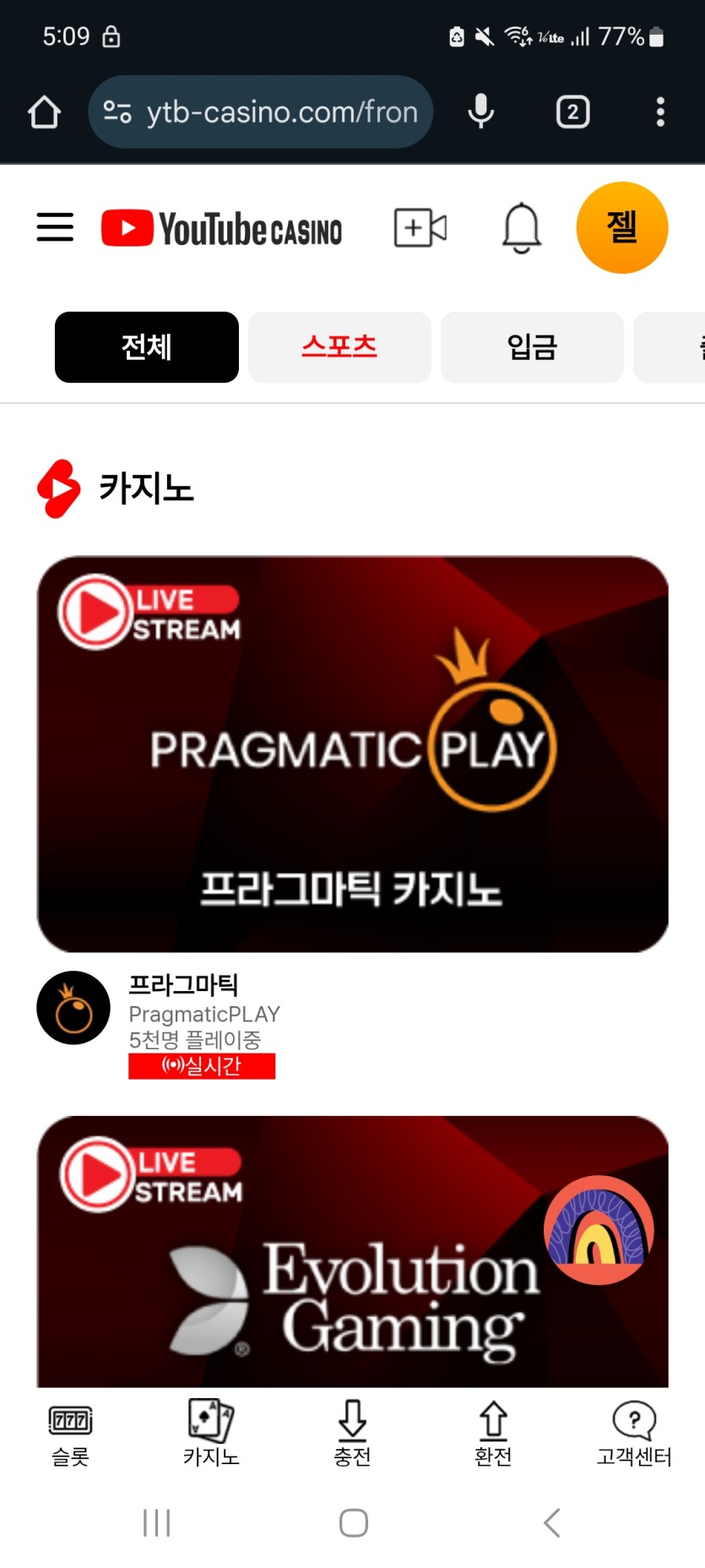Open the orange profile avatar

click(x=621, y=227)
